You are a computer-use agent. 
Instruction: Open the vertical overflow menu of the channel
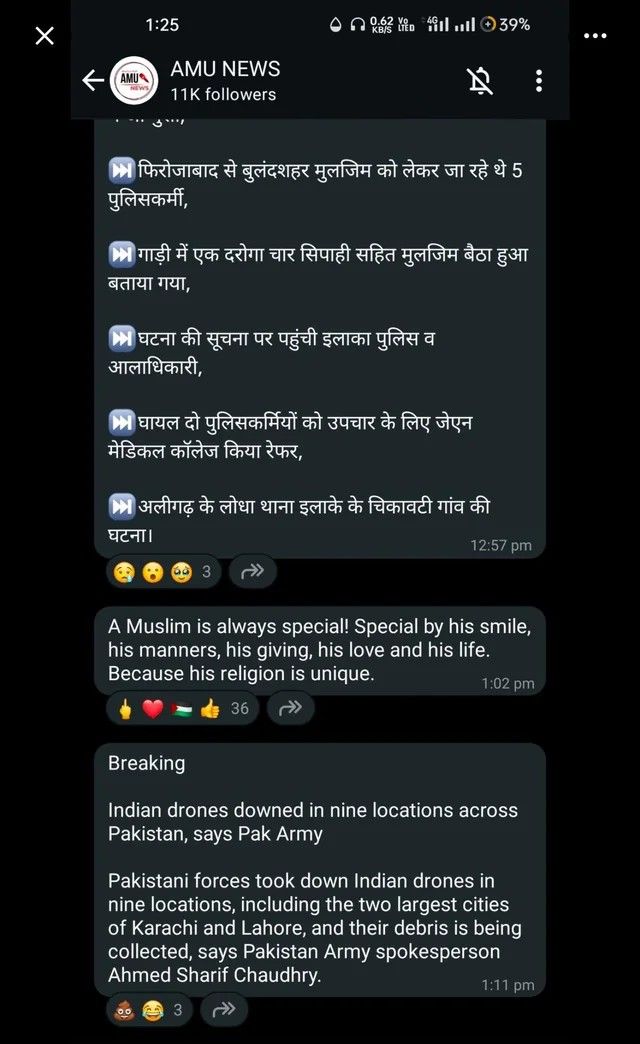pyautogui.click(x=539, y=81)
